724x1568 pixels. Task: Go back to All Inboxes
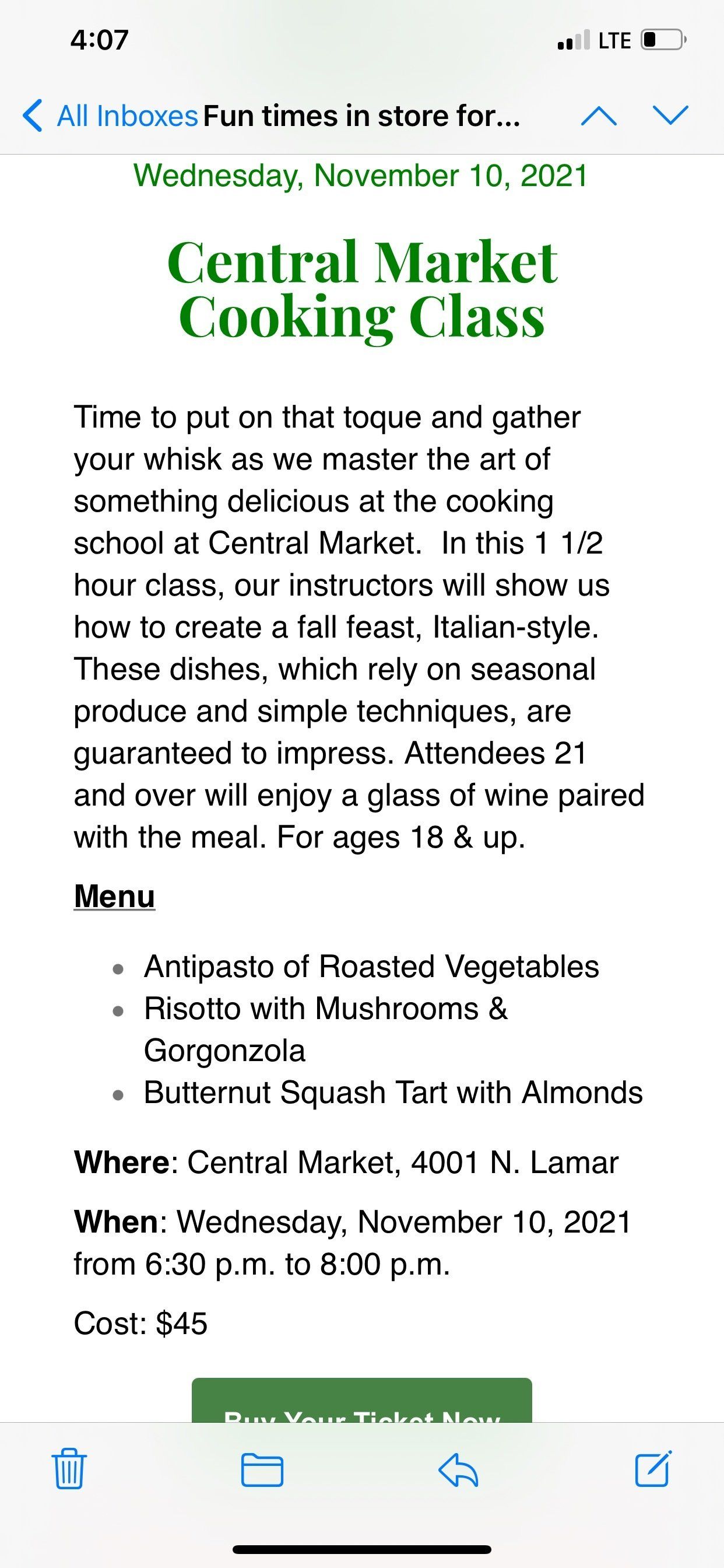coord(110,116)
